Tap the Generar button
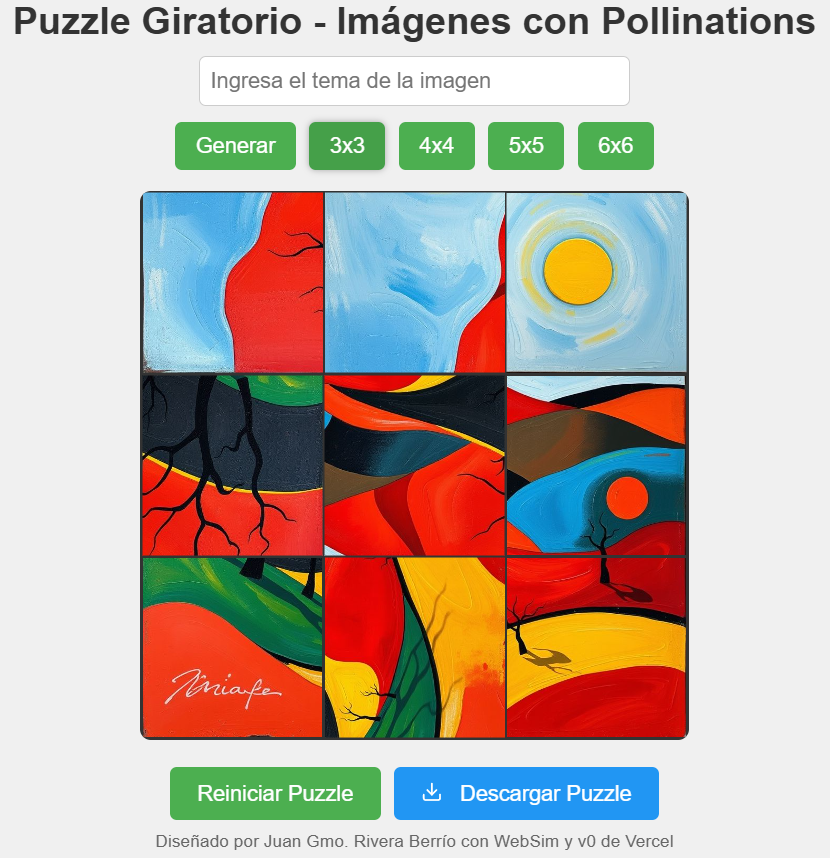This screenshot has height=858, width=830. (235, 146)
